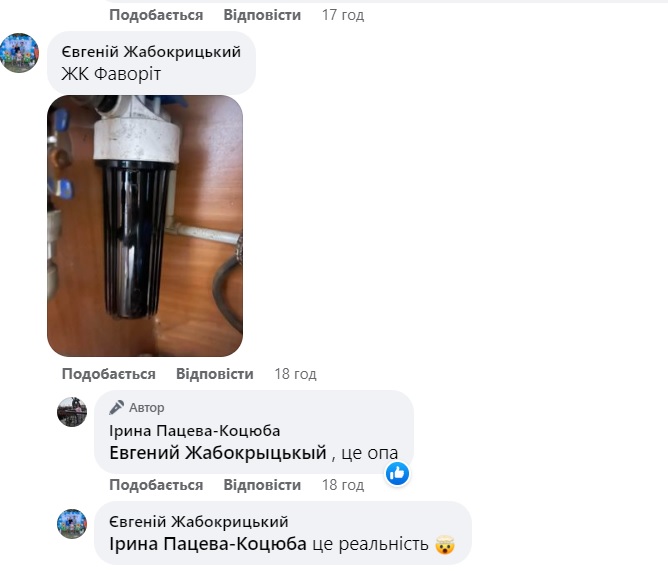Open the Ірина Пацева-Коцюба mention in the last reply

(x=206, y=544)
